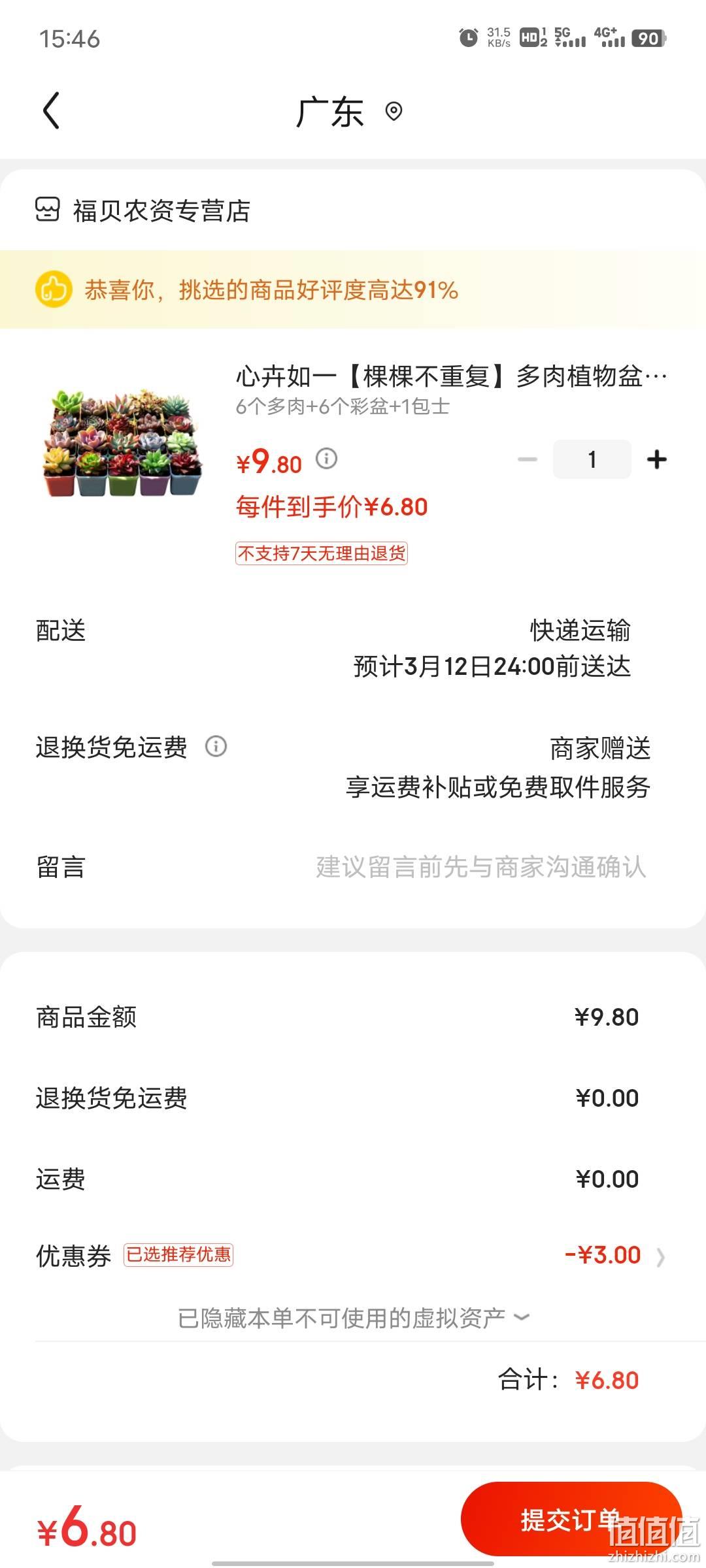The width and height of the screenshot is (706, 1568).
Task: Tap the quantity field showing 1
Action: [592, 459]
